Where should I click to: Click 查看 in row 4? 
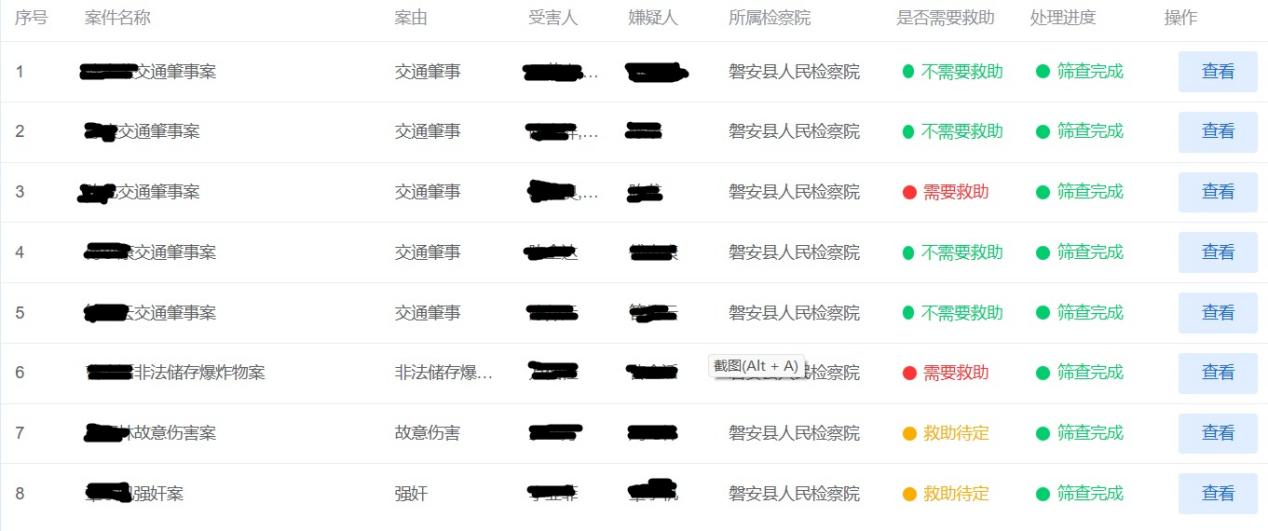click(x=1217, y=252)
